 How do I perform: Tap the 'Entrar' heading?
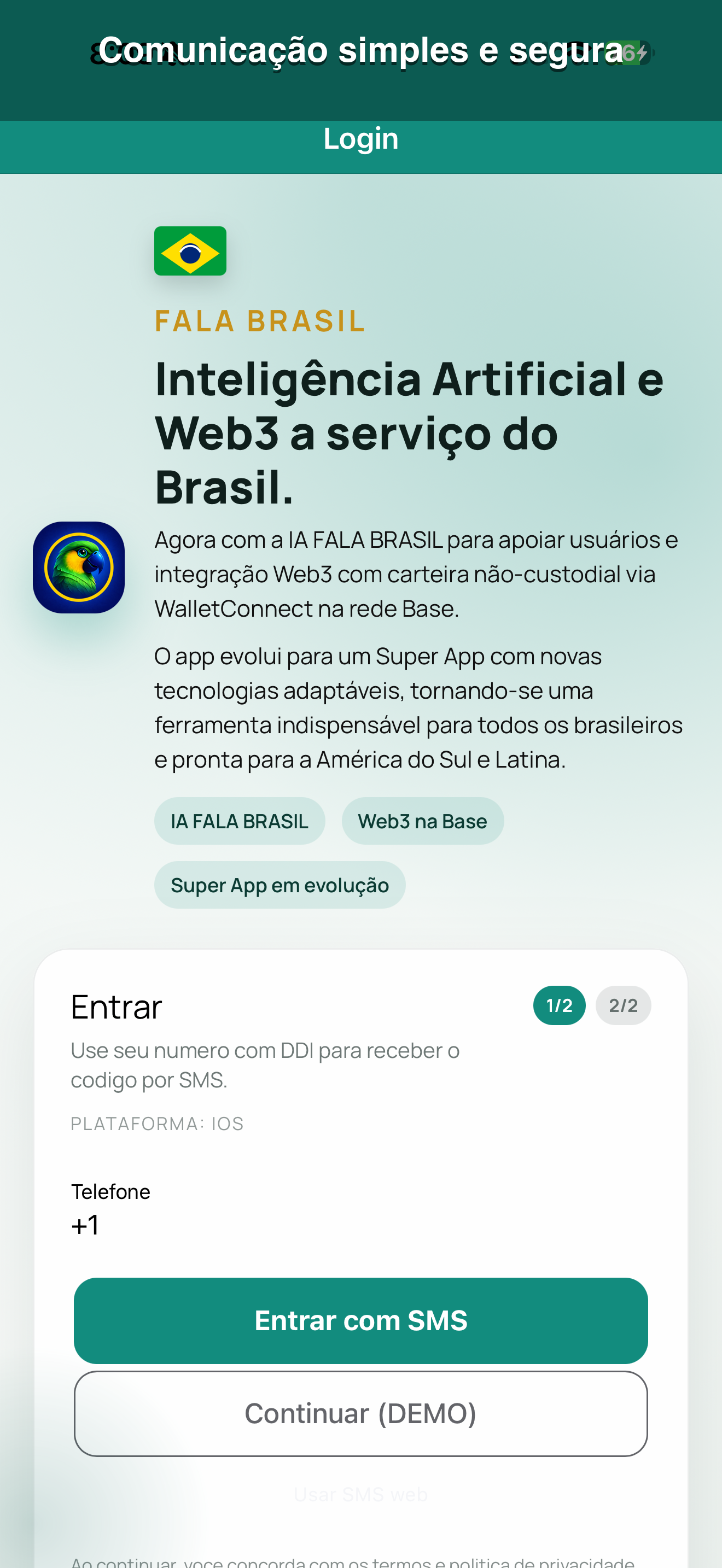pos(115,1005)
